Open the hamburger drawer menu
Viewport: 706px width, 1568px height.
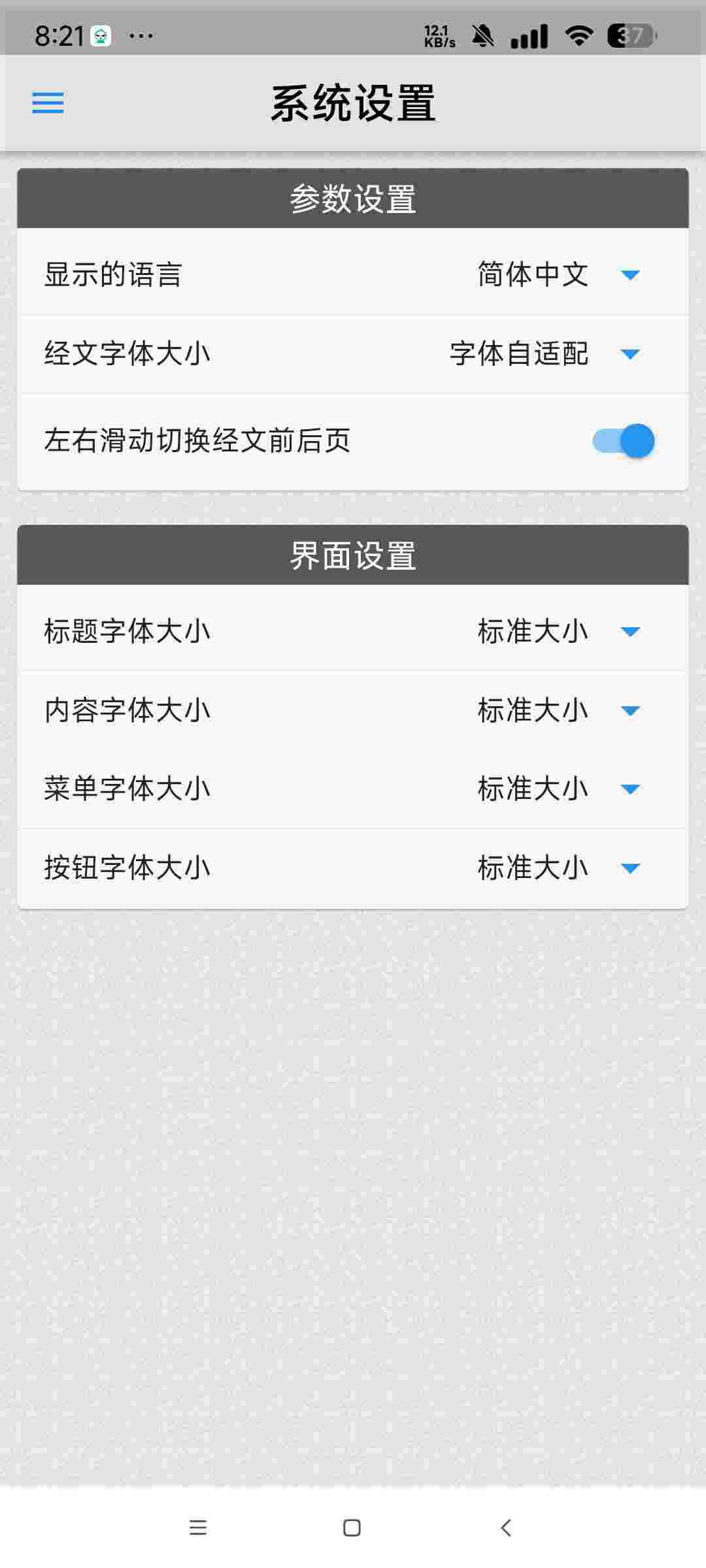48,103
